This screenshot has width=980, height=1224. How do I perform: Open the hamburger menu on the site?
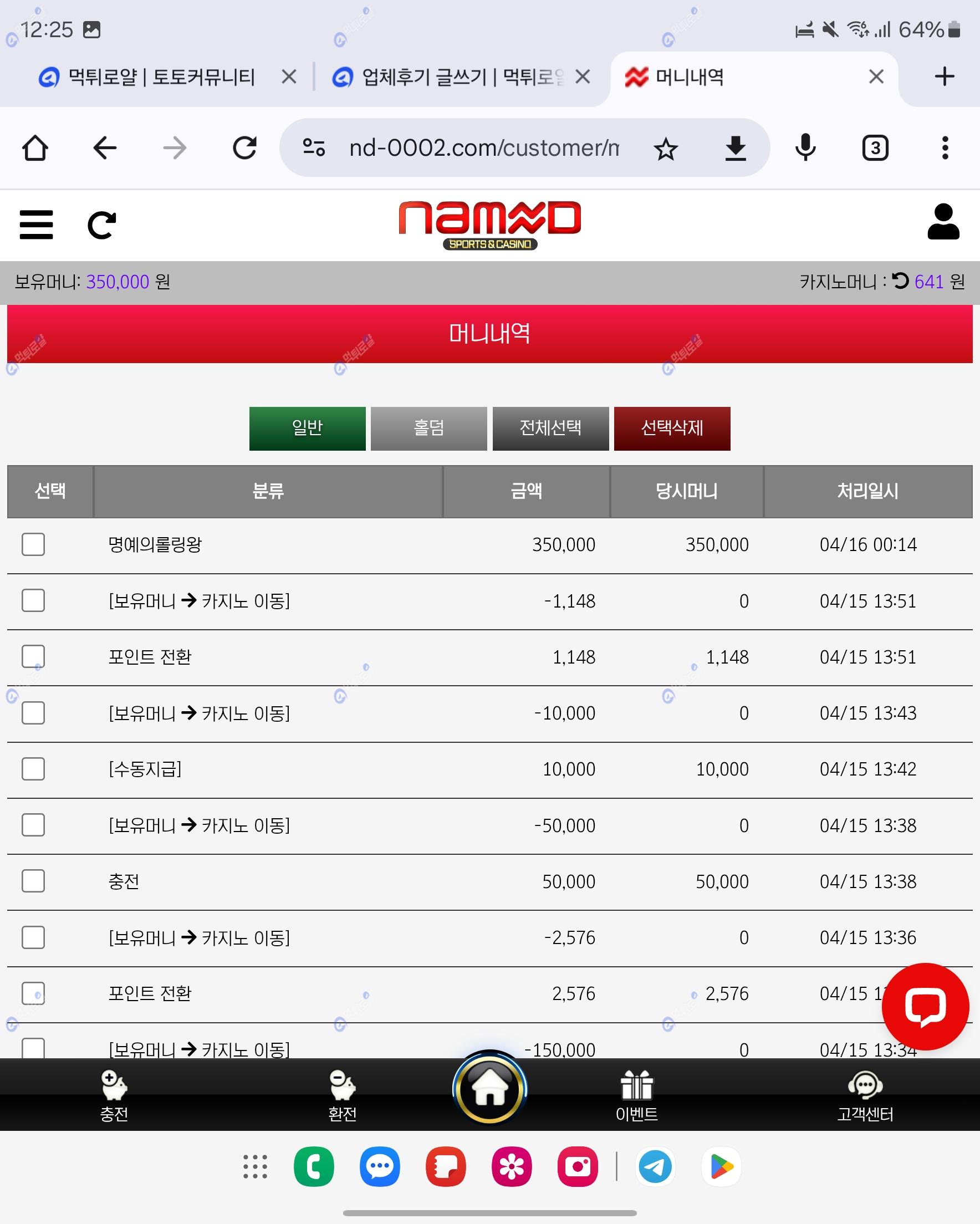[x=36, y=225]
